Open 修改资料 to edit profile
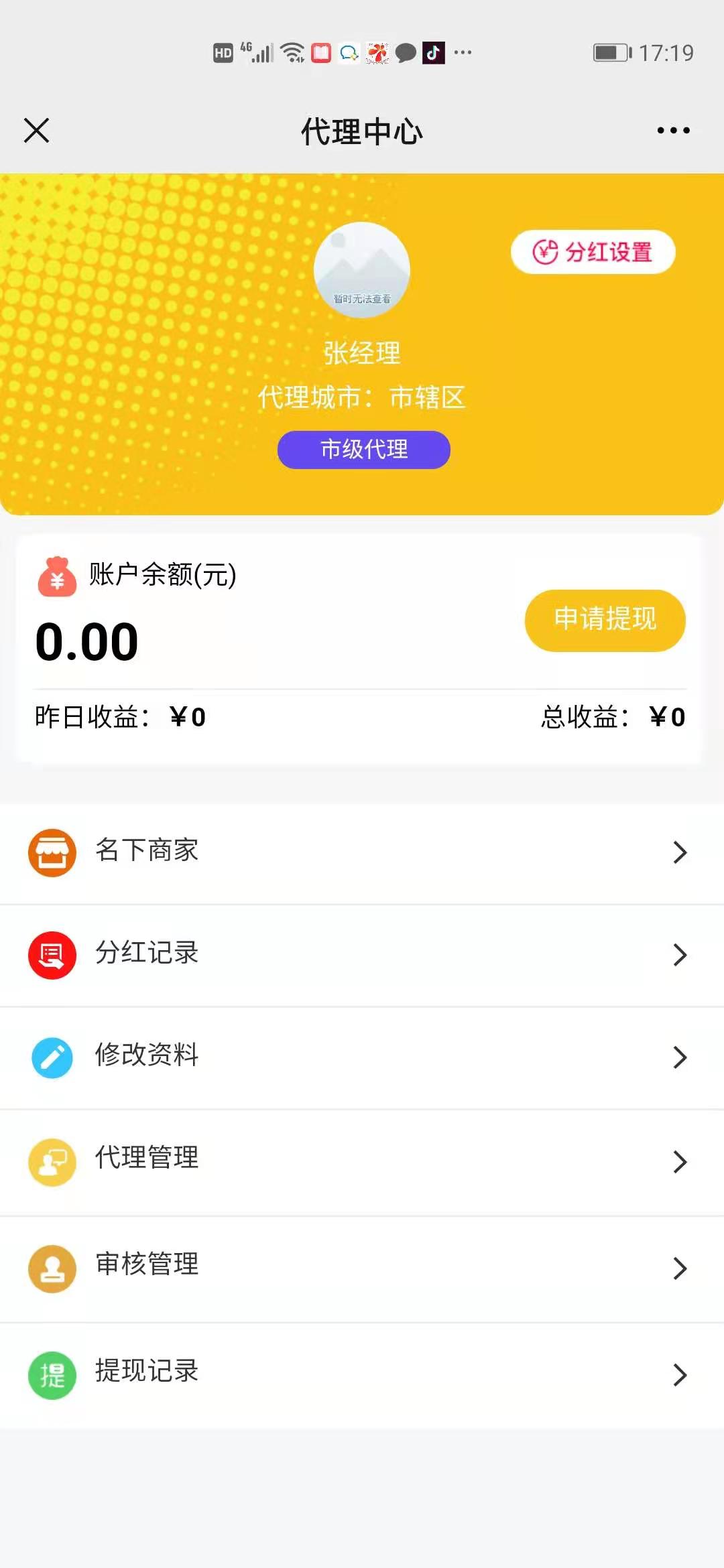The image size is (724, 1568). 362,1057
